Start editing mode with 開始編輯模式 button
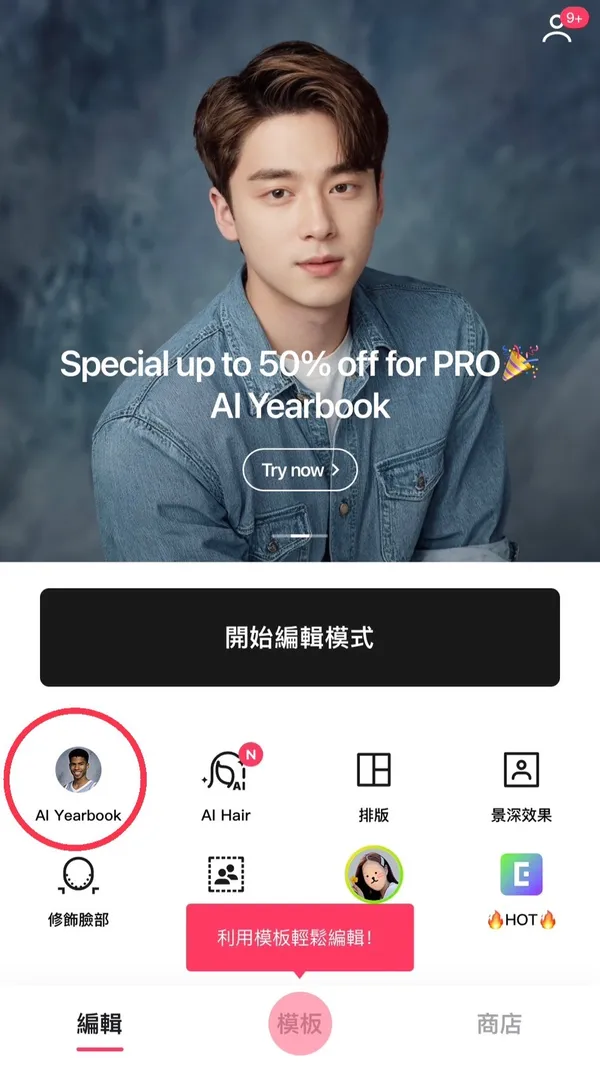 coord(299,637)
